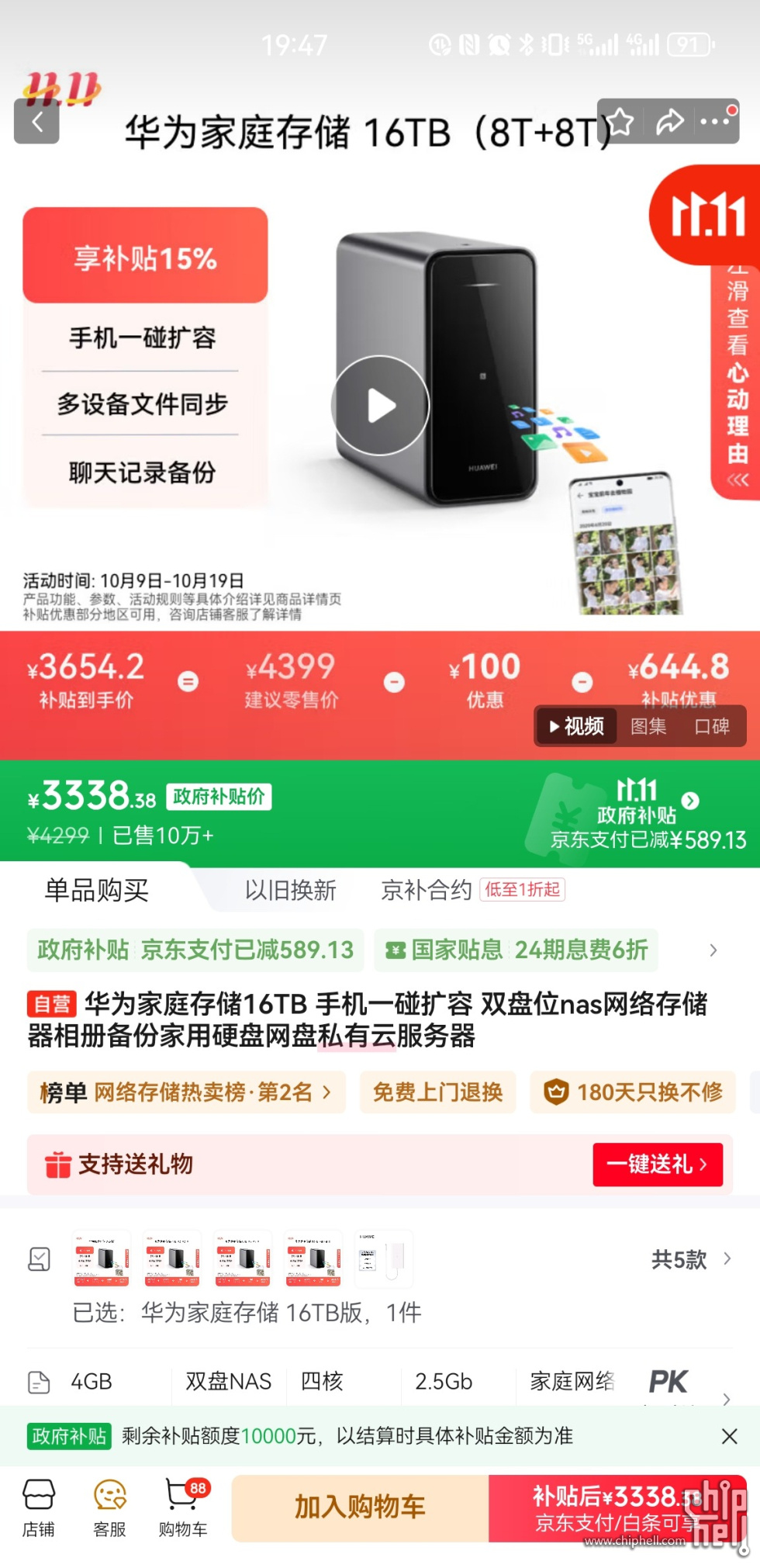
Task: Open the PK specs comparison
Action: point(668,1382)
